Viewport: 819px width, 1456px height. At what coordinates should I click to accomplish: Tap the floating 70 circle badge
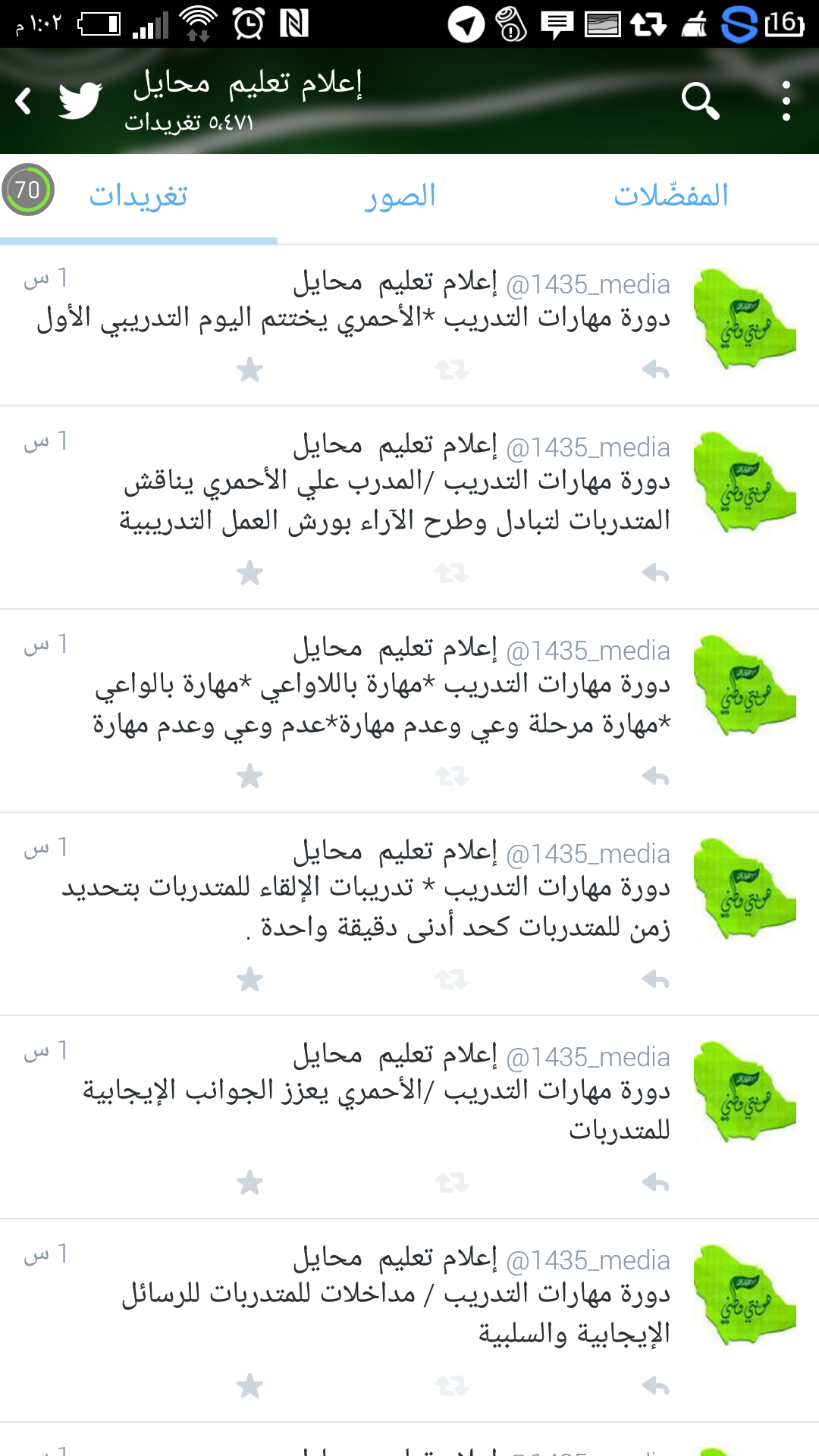[28, 190]
